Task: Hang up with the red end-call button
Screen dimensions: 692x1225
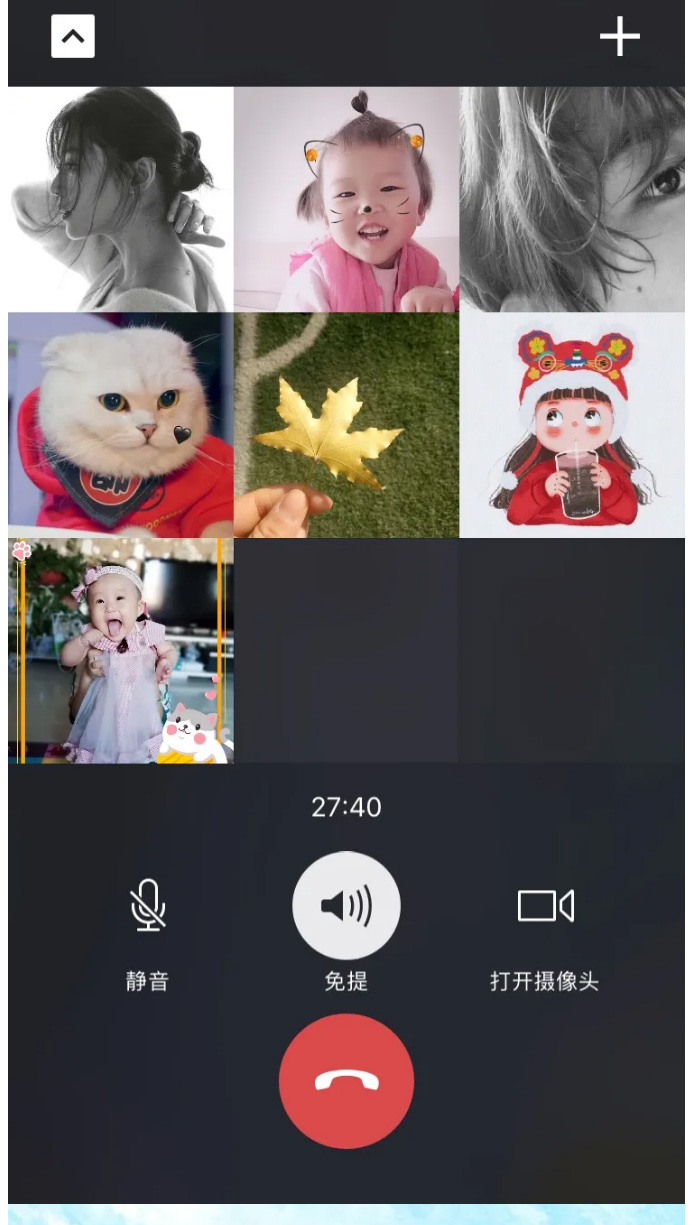Action: coord(346,1081)
